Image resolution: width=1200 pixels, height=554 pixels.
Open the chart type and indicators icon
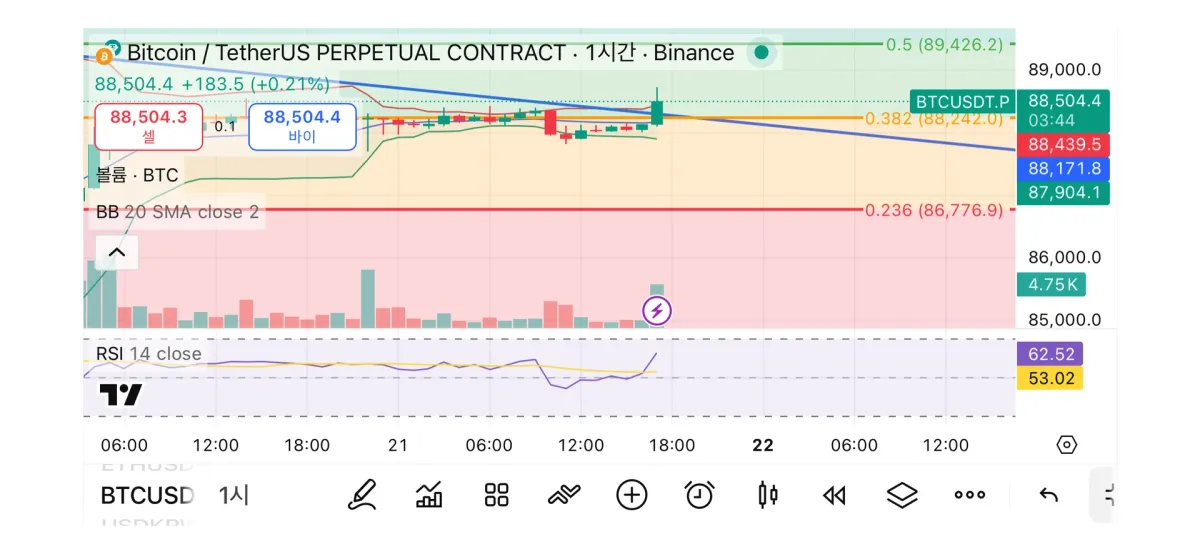429,495
